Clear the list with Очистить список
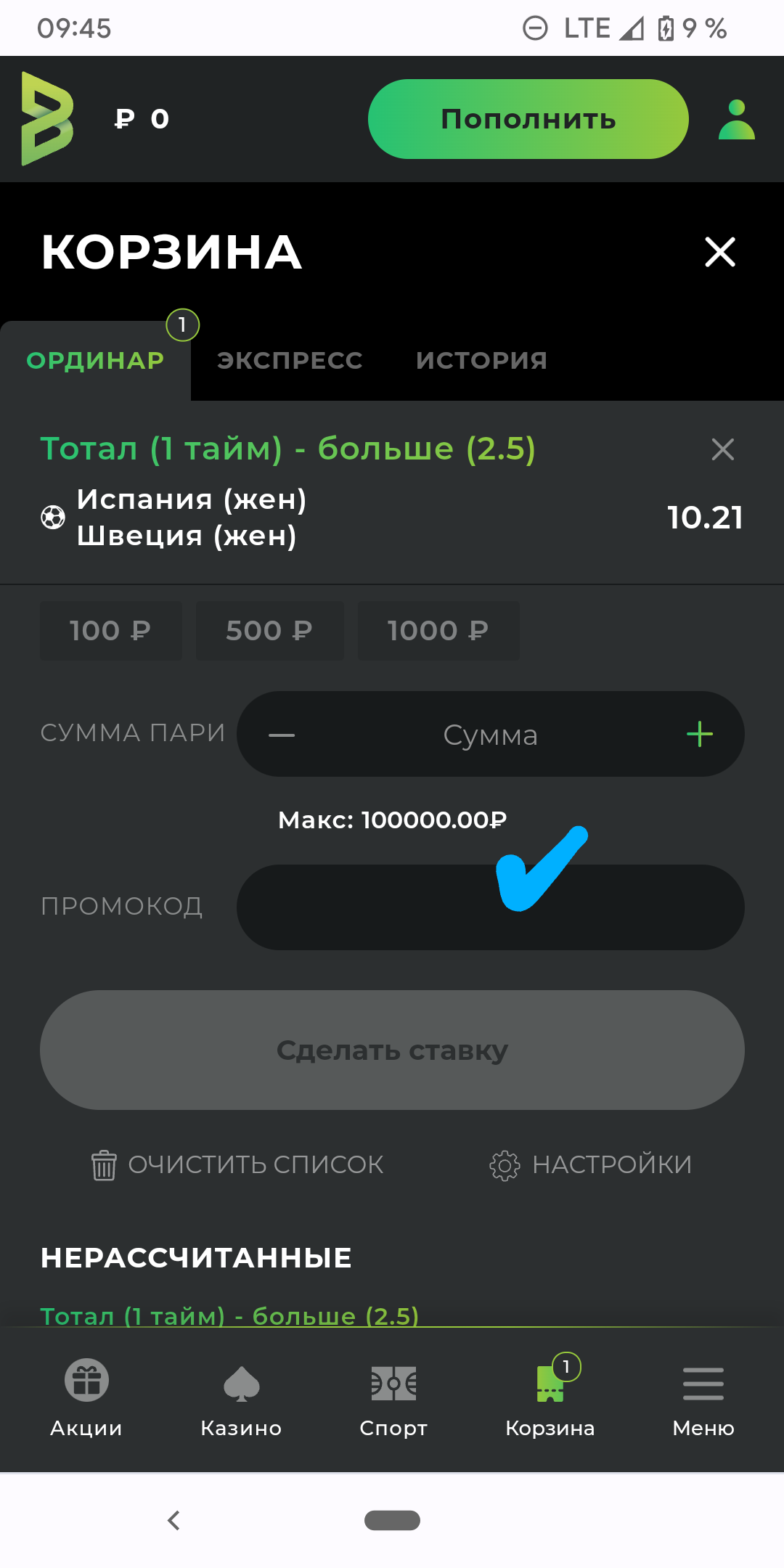The image size is (784, 1568). tap(237, 1165)
